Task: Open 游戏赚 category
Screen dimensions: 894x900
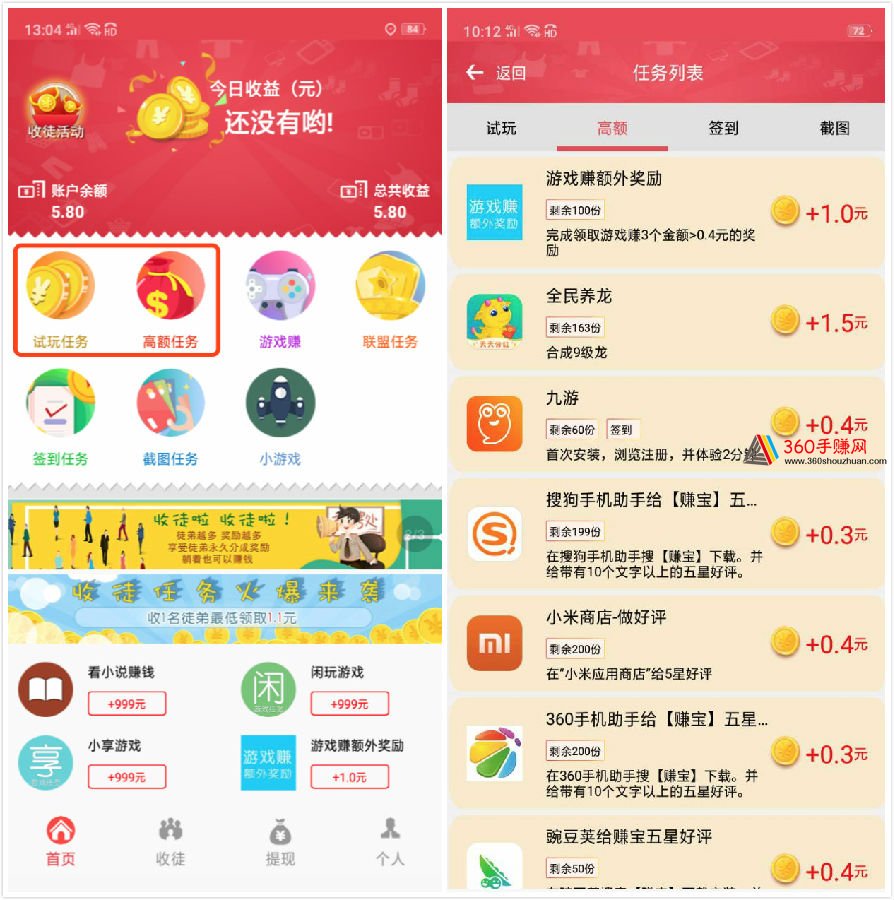Action: (280, 298)
